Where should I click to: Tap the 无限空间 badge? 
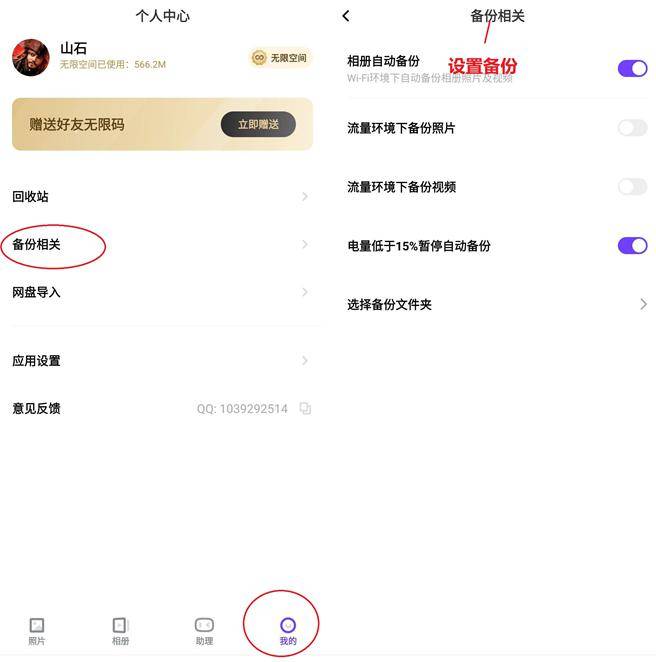279,58
